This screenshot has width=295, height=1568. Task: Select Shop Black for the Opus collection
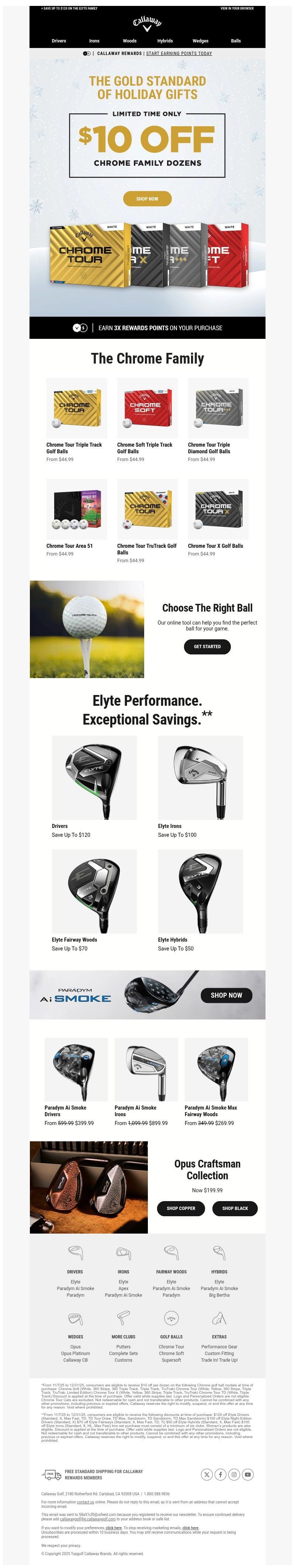click(235, 1208)
